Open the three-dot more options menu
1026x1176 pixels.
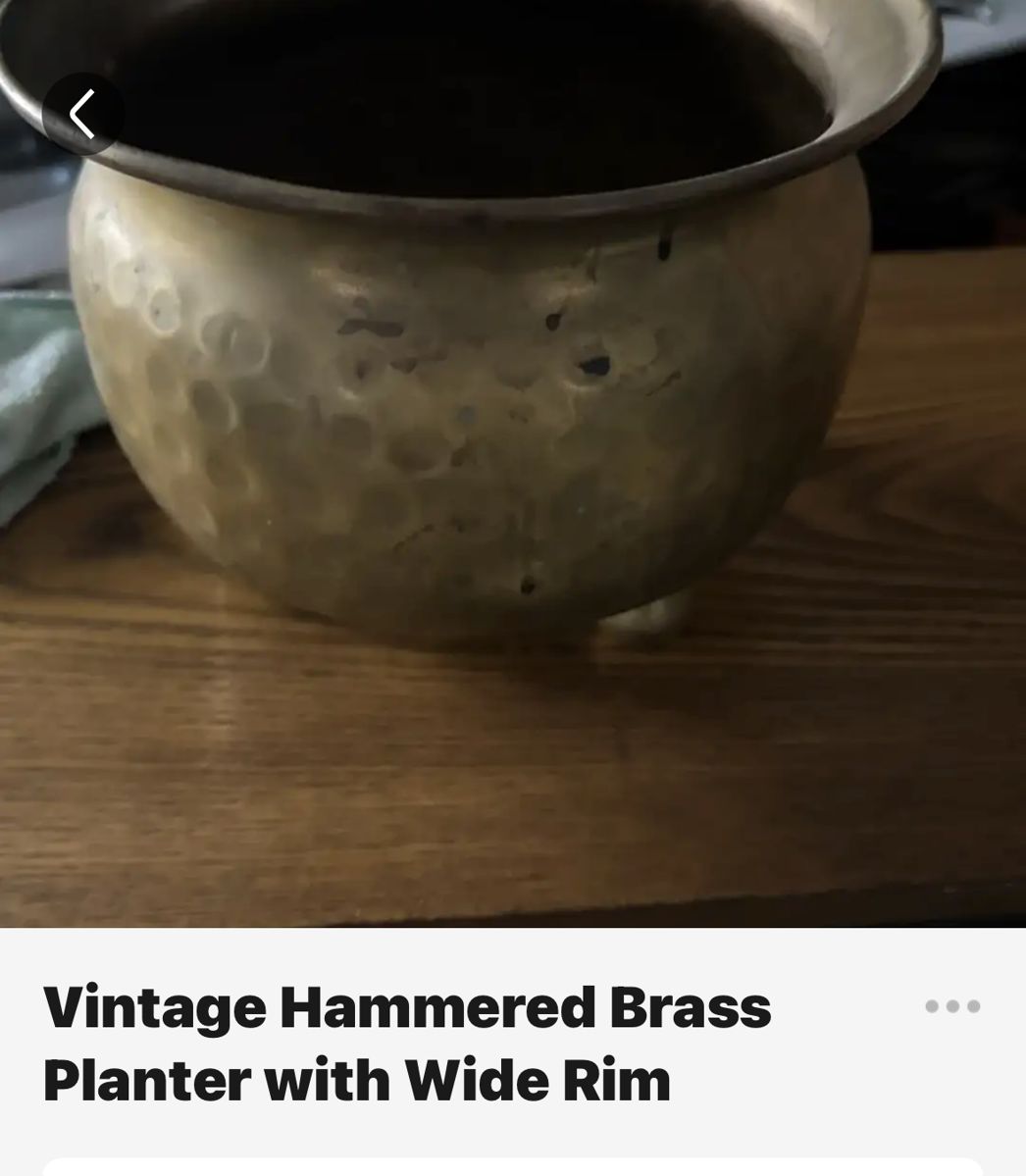coord(952,1006)
